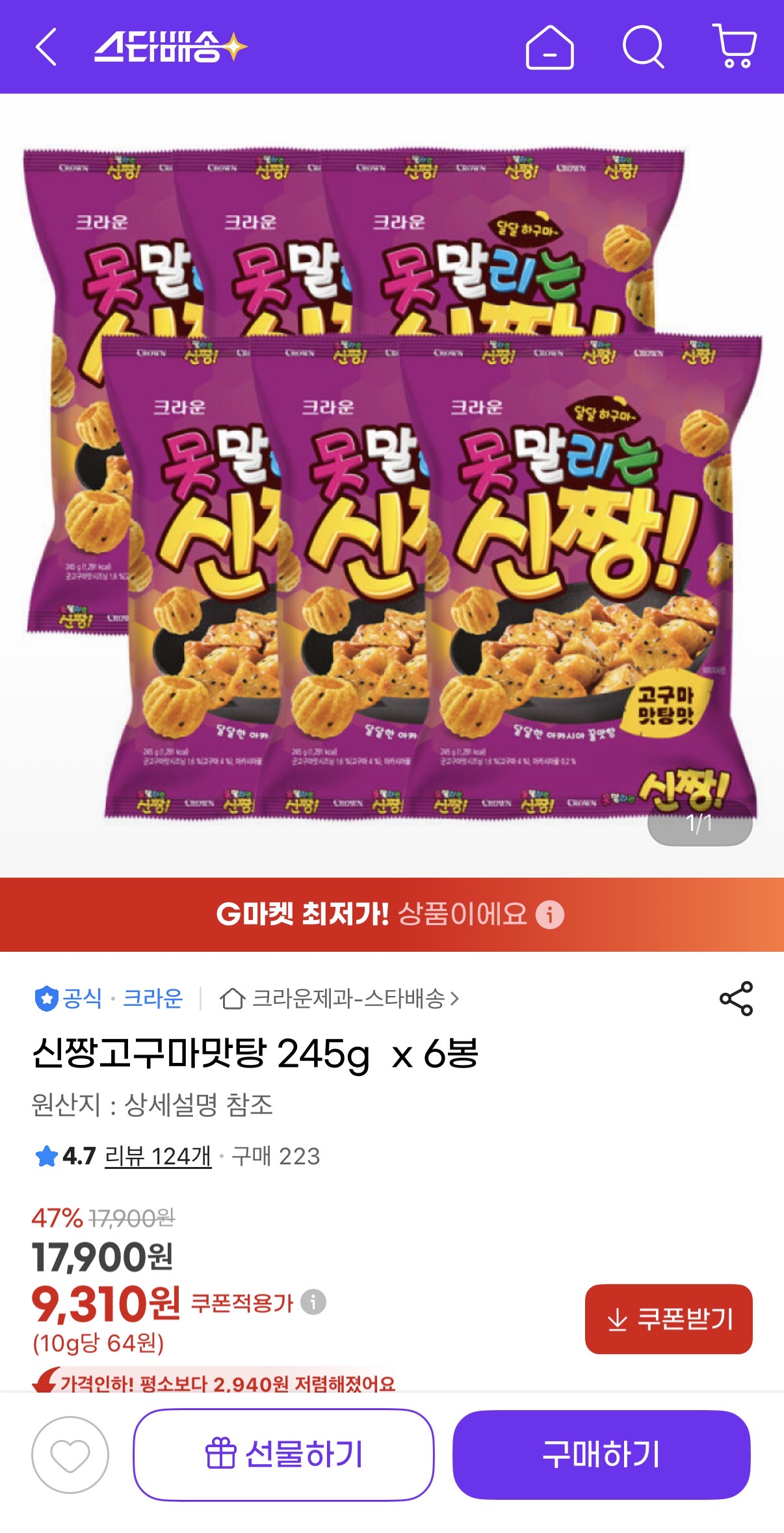Screen dimensions: 784x1533
Task: Show info about 쿠폰적용가
Action: click(x=313, y=1302)
